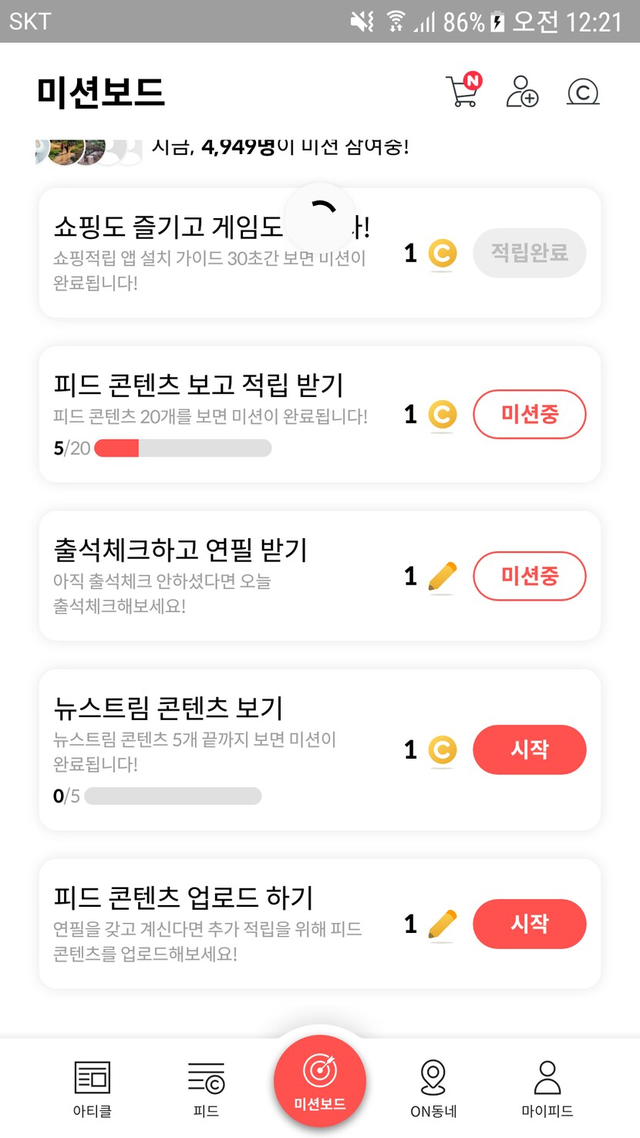The width and height of the screenshot is (640, 1138).
Task: Start the 뉴스트림 콘텐츠 보기 mission
Action: coord(529,749)
